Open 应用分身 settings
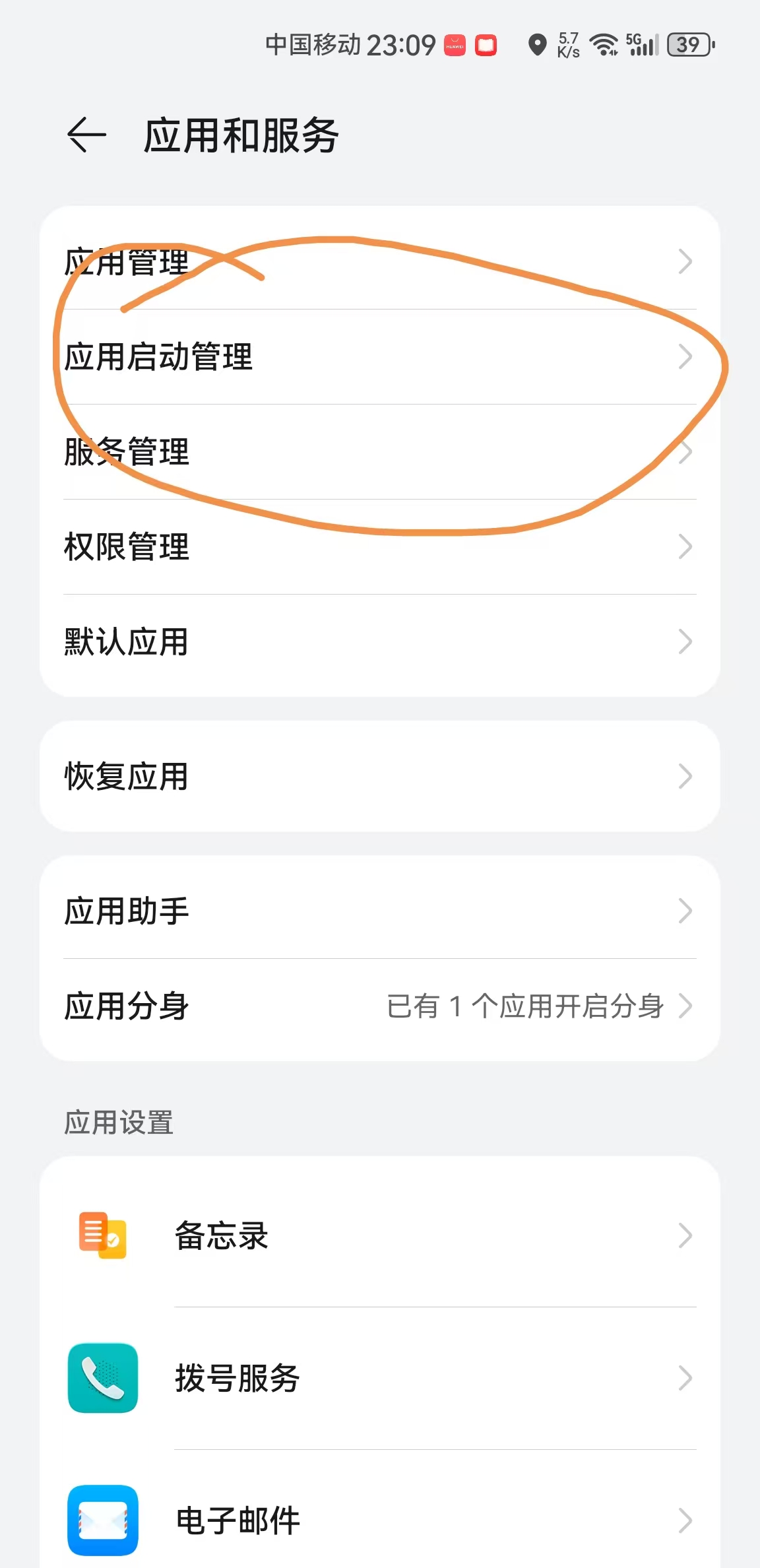Screen dimensions: 760x1568 [x=379, y=1006]
